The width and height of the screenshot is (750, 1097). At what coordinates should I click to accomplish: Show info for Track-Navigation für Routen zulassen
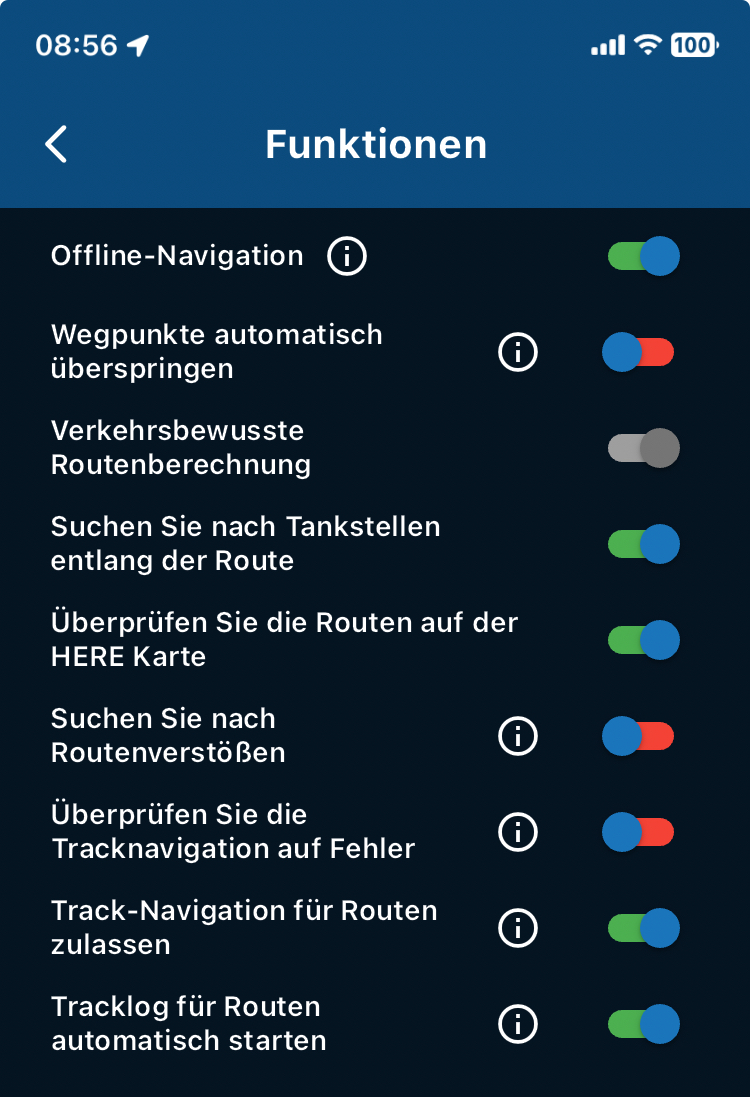point(518,928)
